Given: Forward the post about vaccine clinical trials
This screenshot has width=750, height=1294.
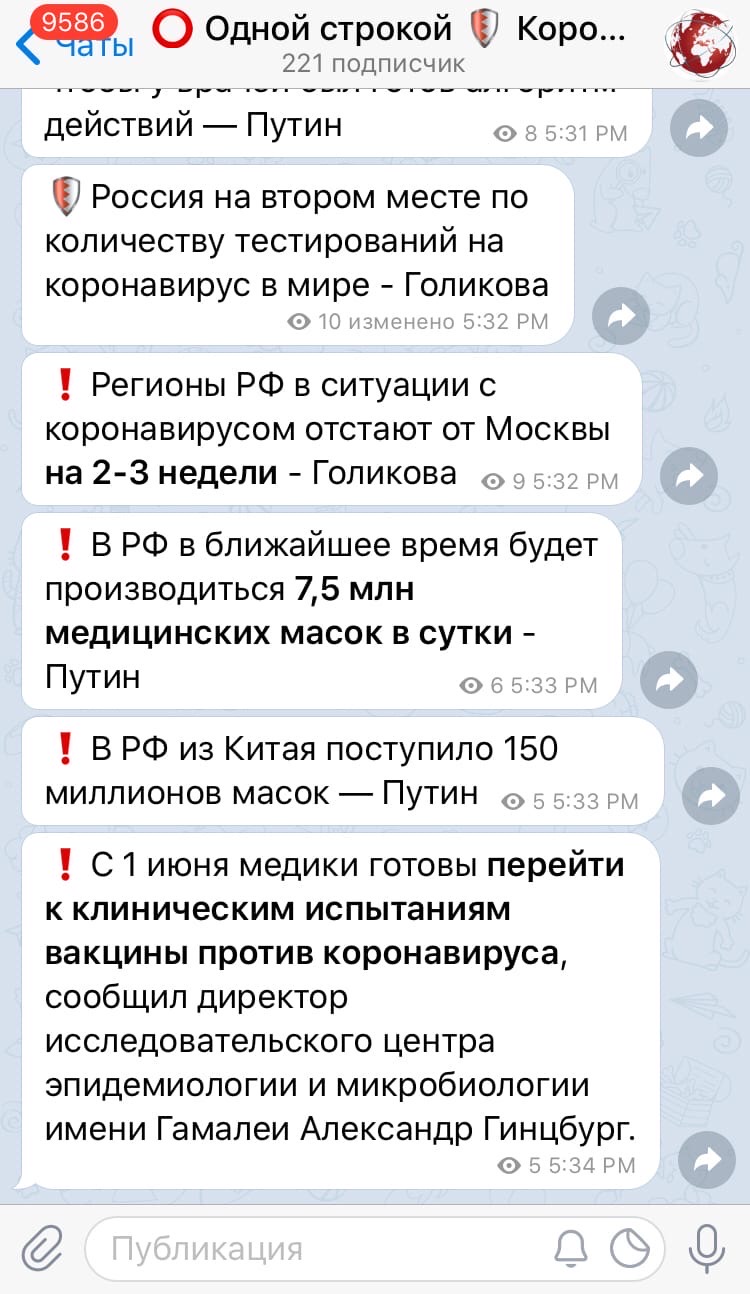Looking at the screenshot, I should click(x=706, y=1160).
